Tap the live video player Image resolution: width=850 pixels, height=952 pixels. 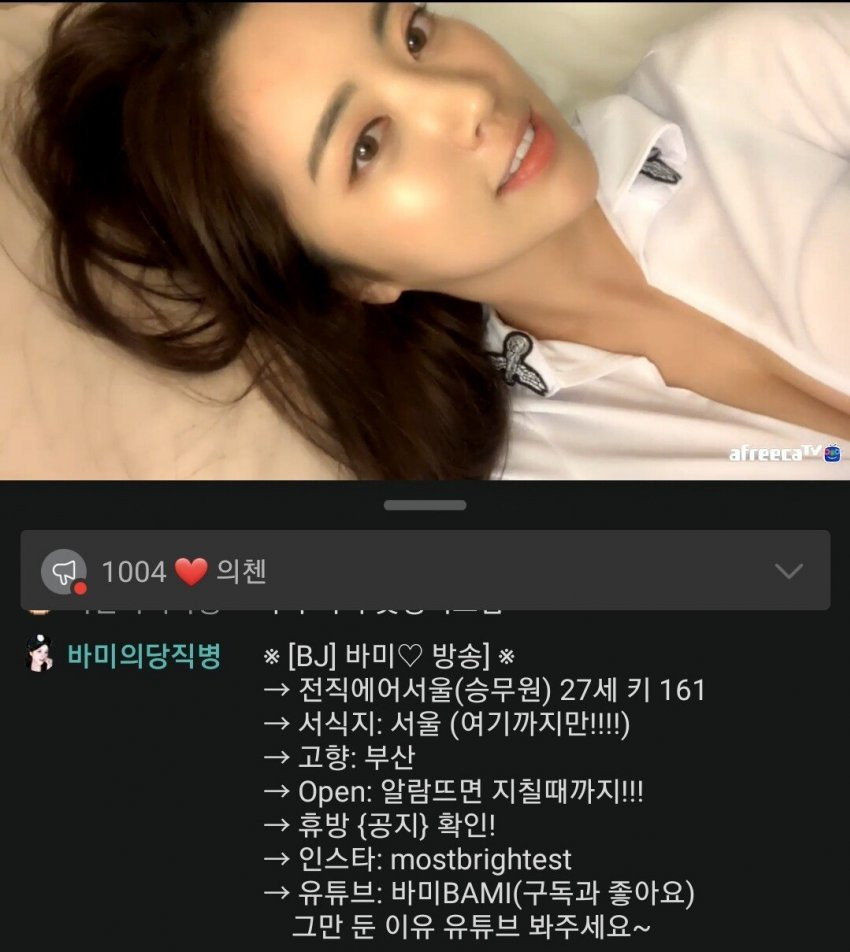[x=425, y=240]
